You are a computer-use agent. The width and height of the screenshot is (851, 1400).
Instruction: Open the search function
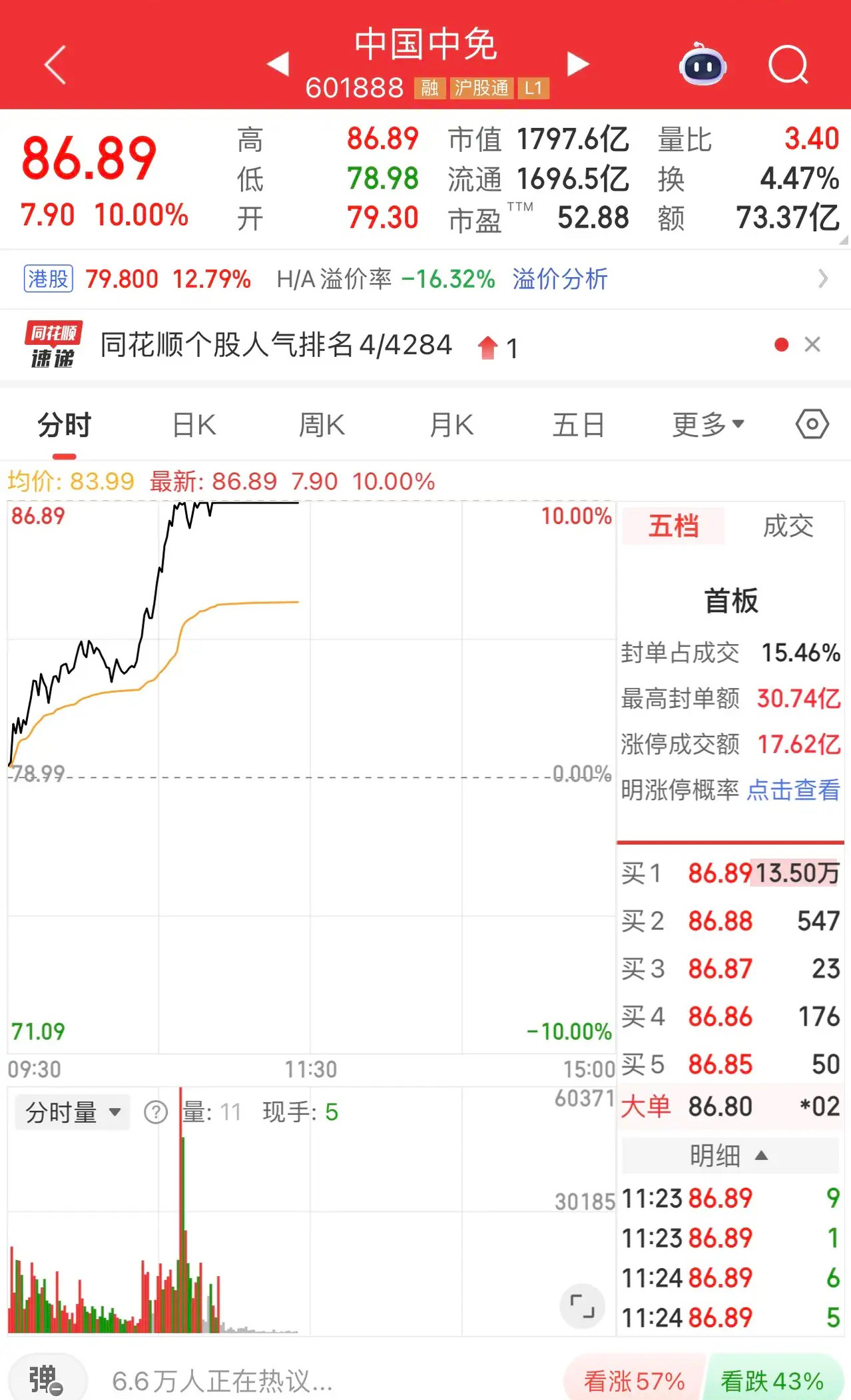click(x=788, y=65)
